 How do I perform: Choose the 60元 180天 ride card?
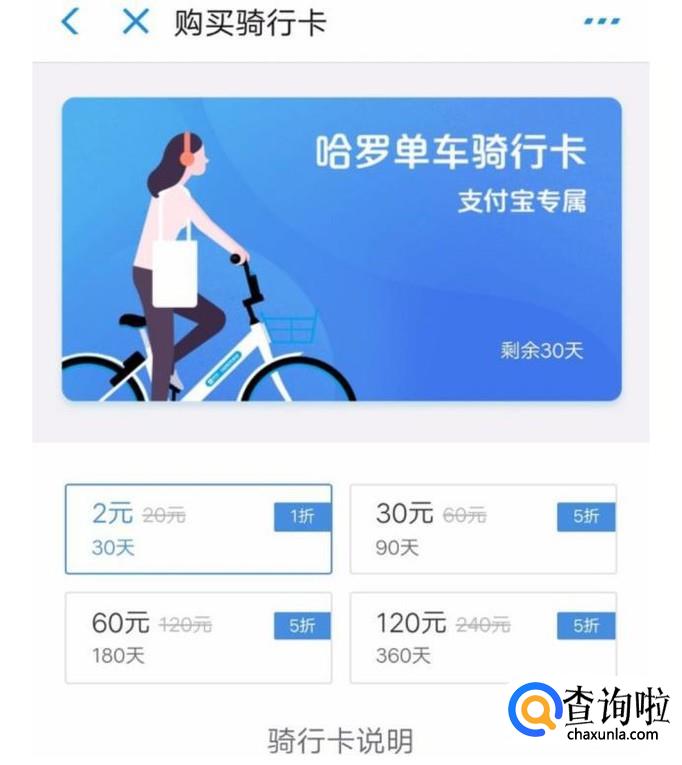[199, 638]
